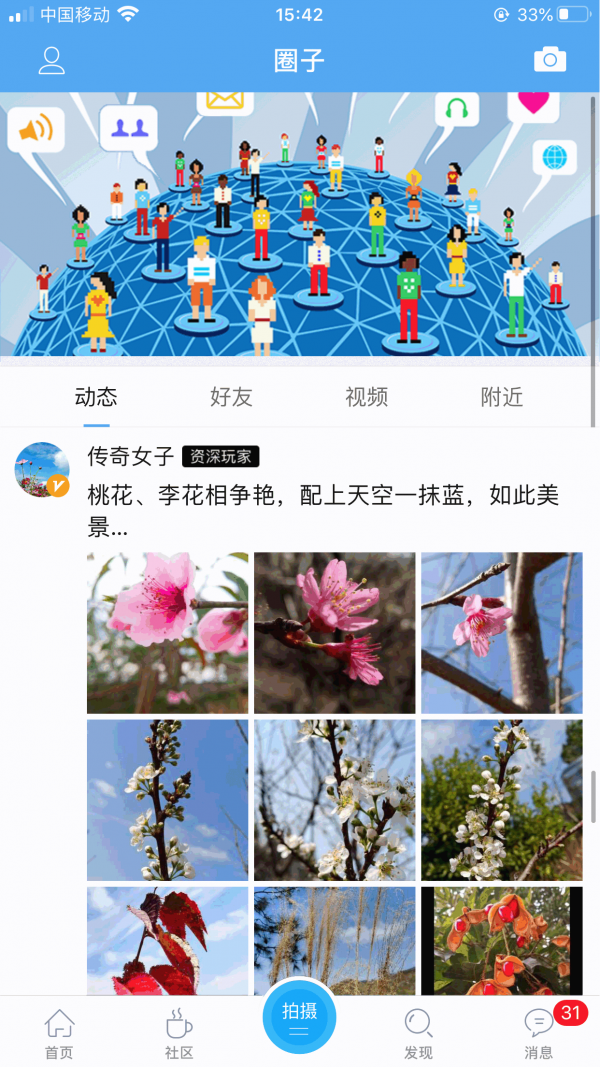Open 传奇女子's avatar

pyautogui.click(x=42, y=469)
